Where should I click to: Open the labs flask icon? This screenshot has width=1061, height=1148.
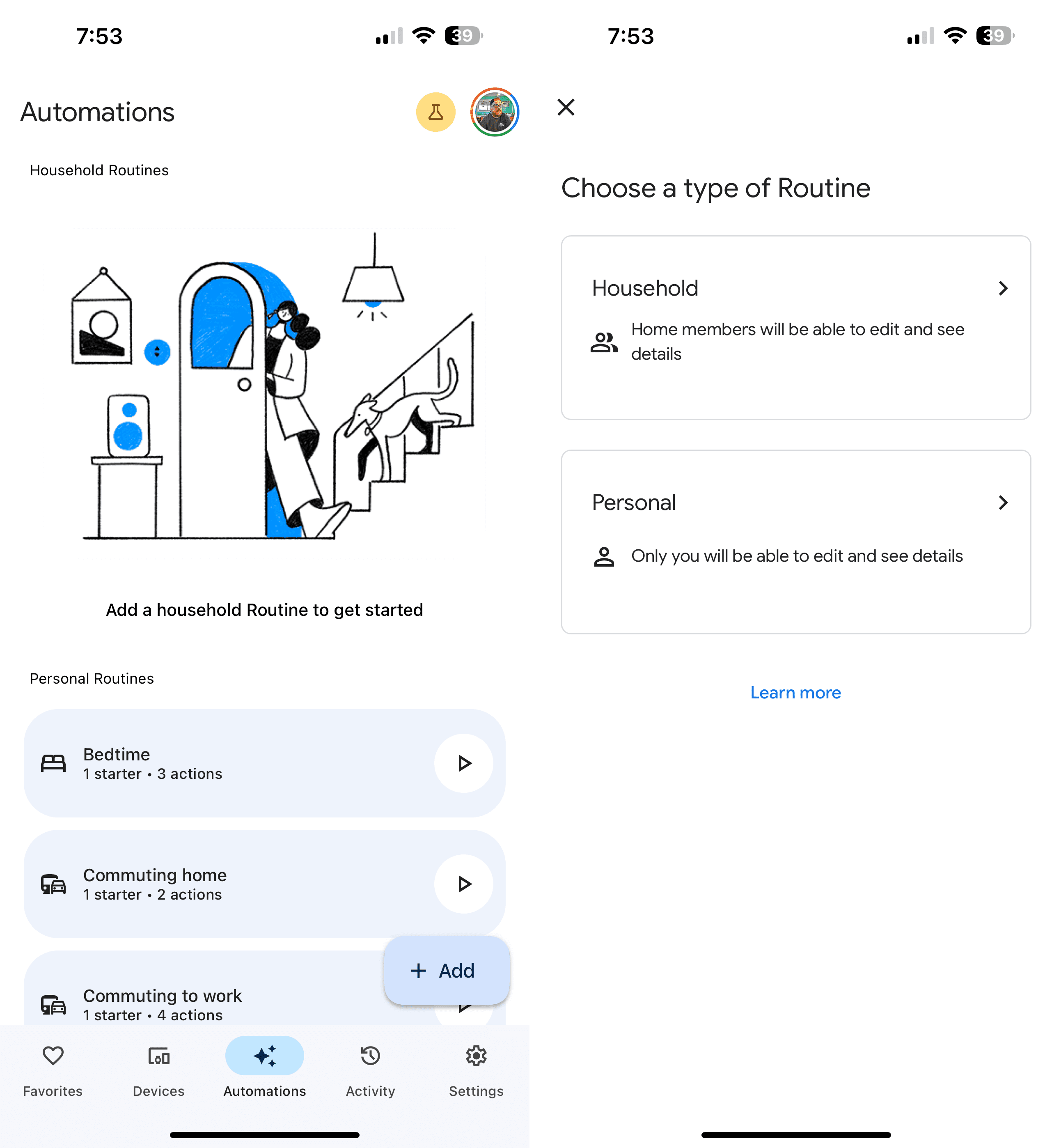coord(436,112)
